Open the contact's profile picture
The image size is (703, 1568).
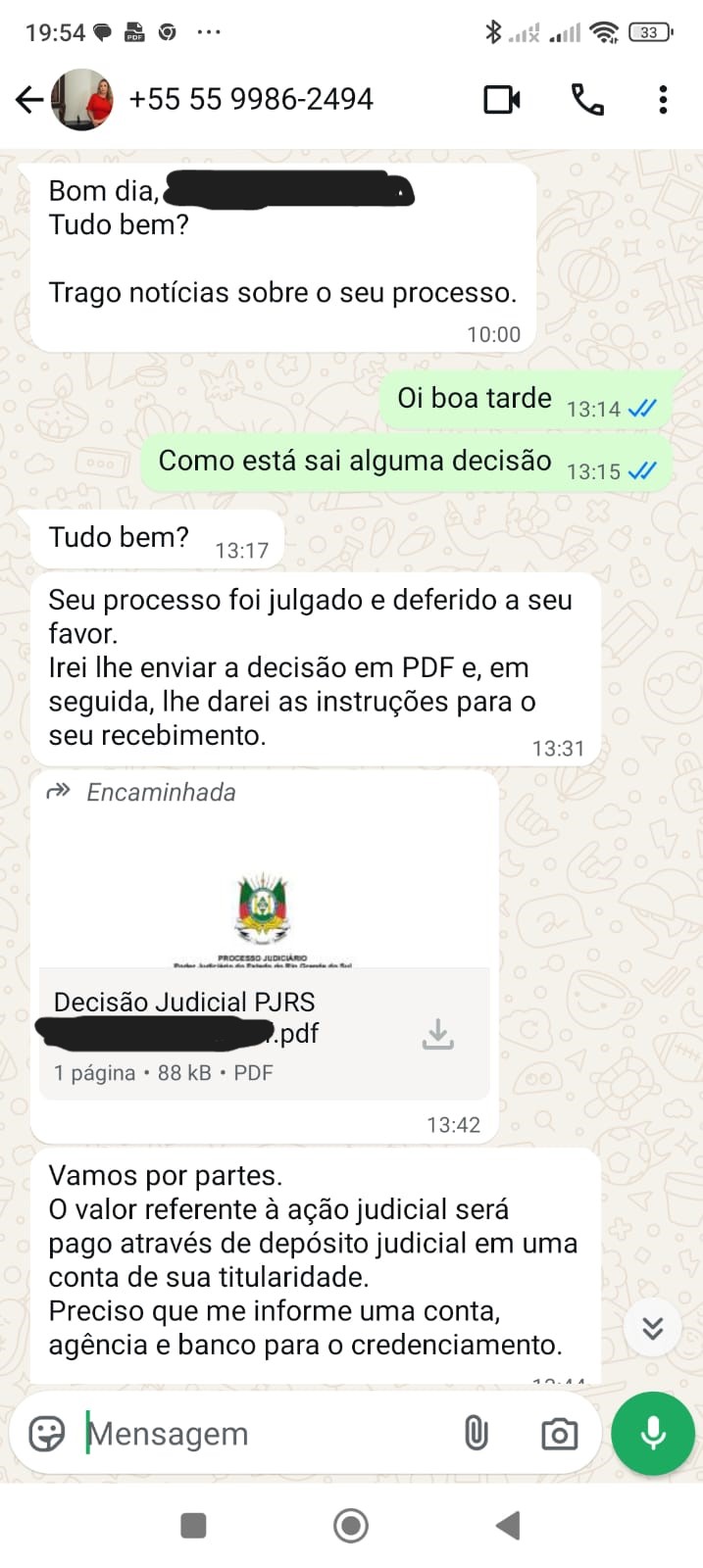coord(82,99)
